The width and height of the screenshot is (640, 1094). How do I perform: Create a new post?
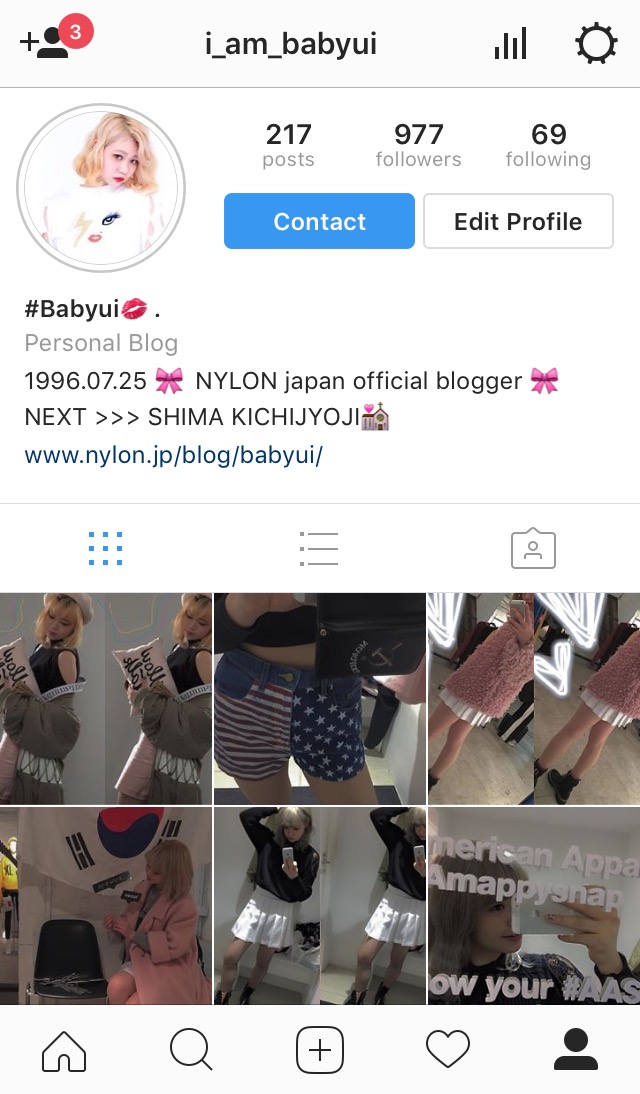(320, 1050)
